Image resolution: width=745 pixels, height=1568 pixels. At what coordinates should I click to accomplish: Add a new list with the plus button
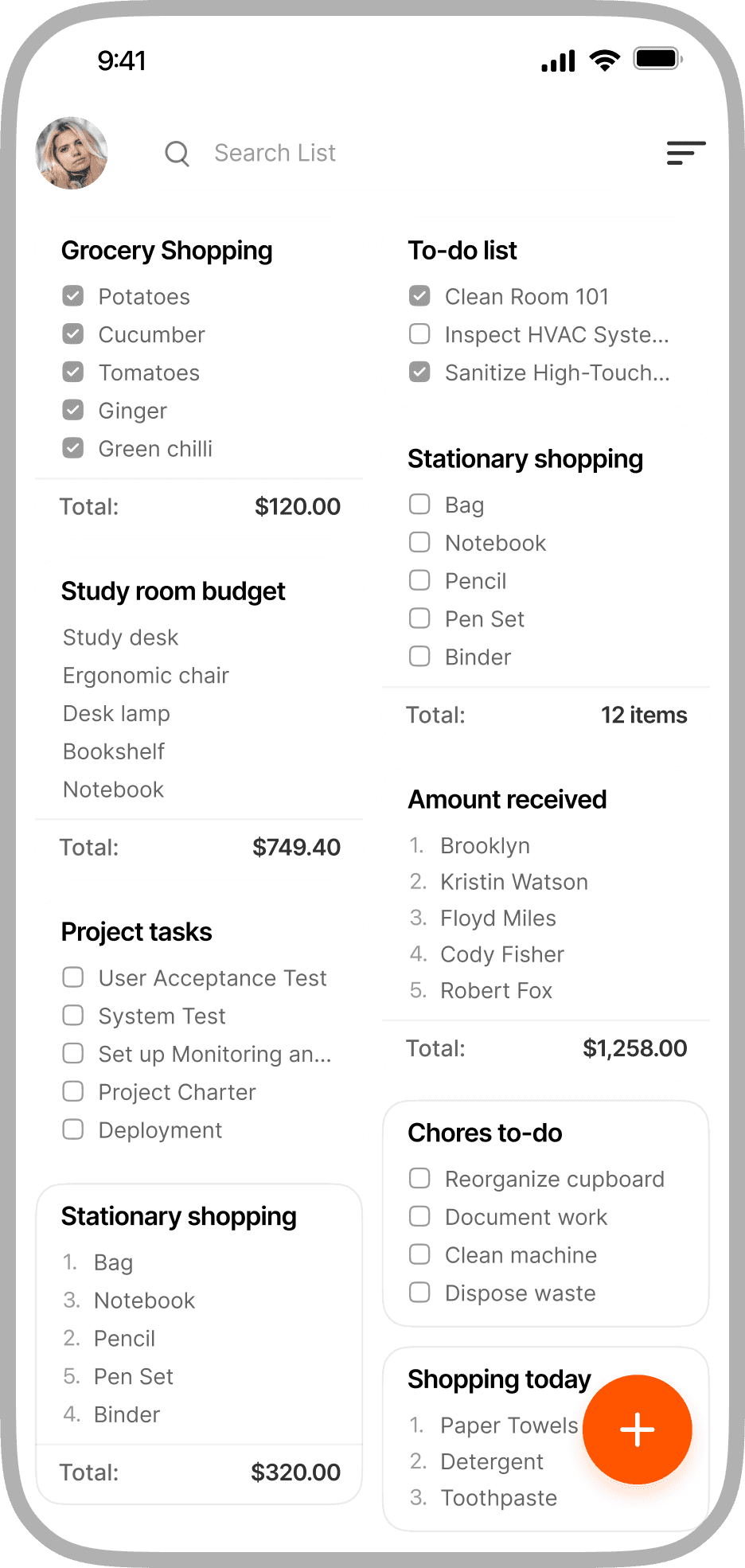(637, 1430)
